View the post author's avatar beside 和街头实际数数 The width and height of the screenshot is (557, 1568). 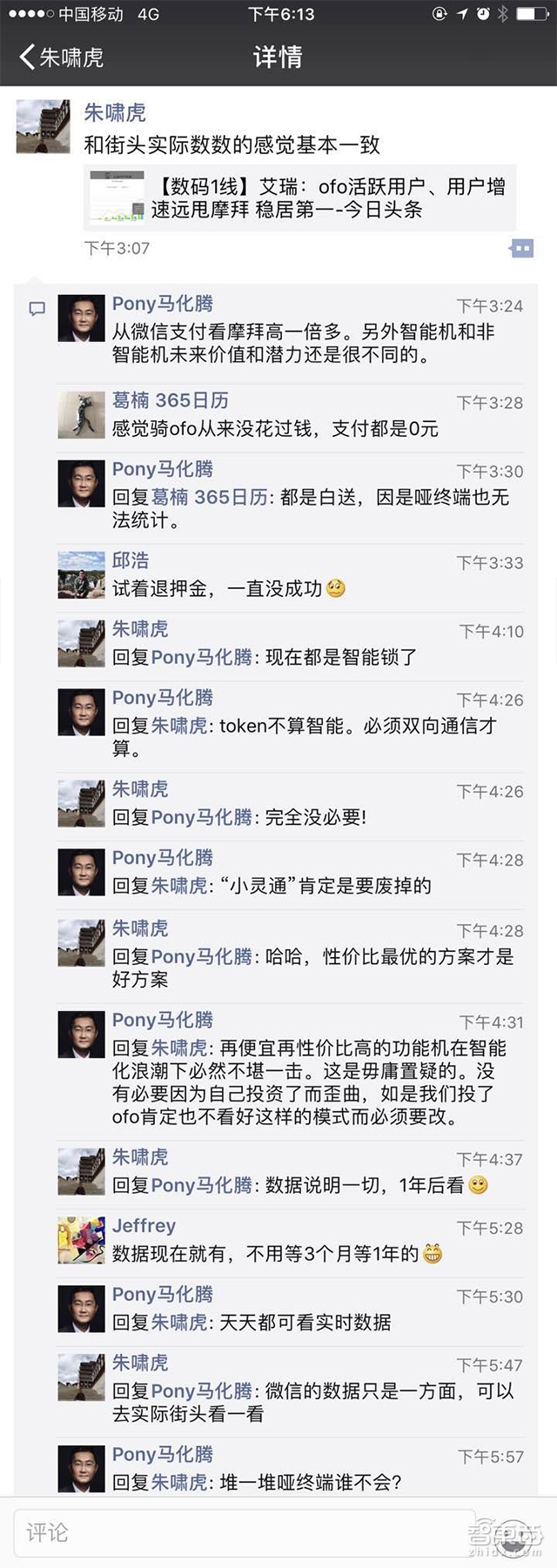coord(43,127)
